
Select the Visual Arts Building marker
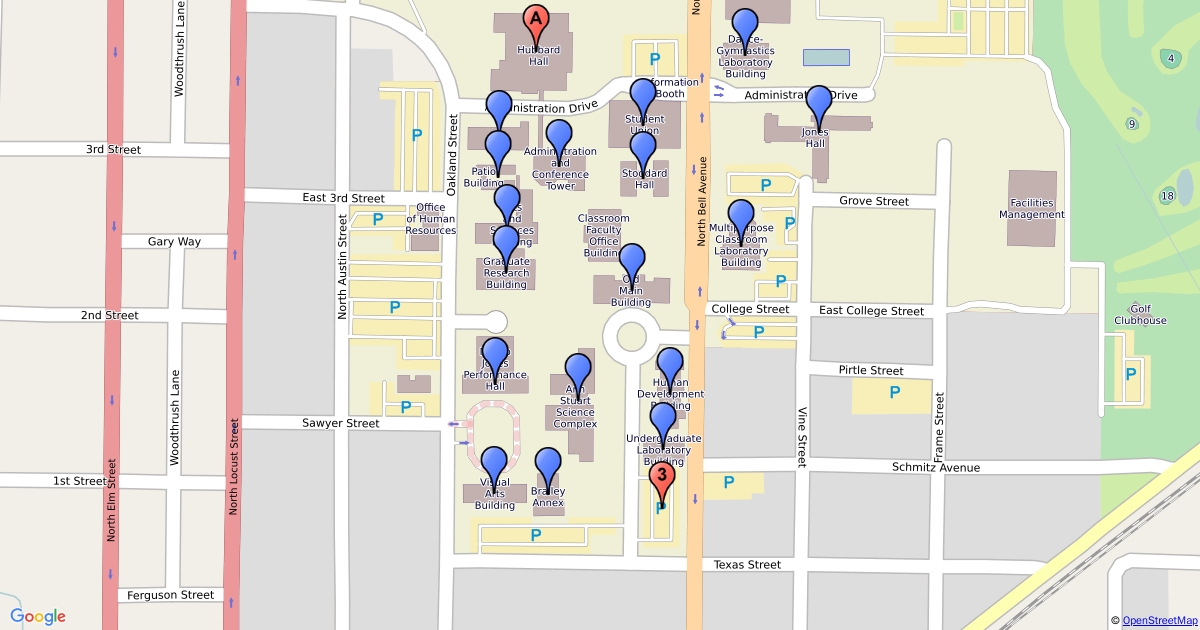(x=495, y=464)
